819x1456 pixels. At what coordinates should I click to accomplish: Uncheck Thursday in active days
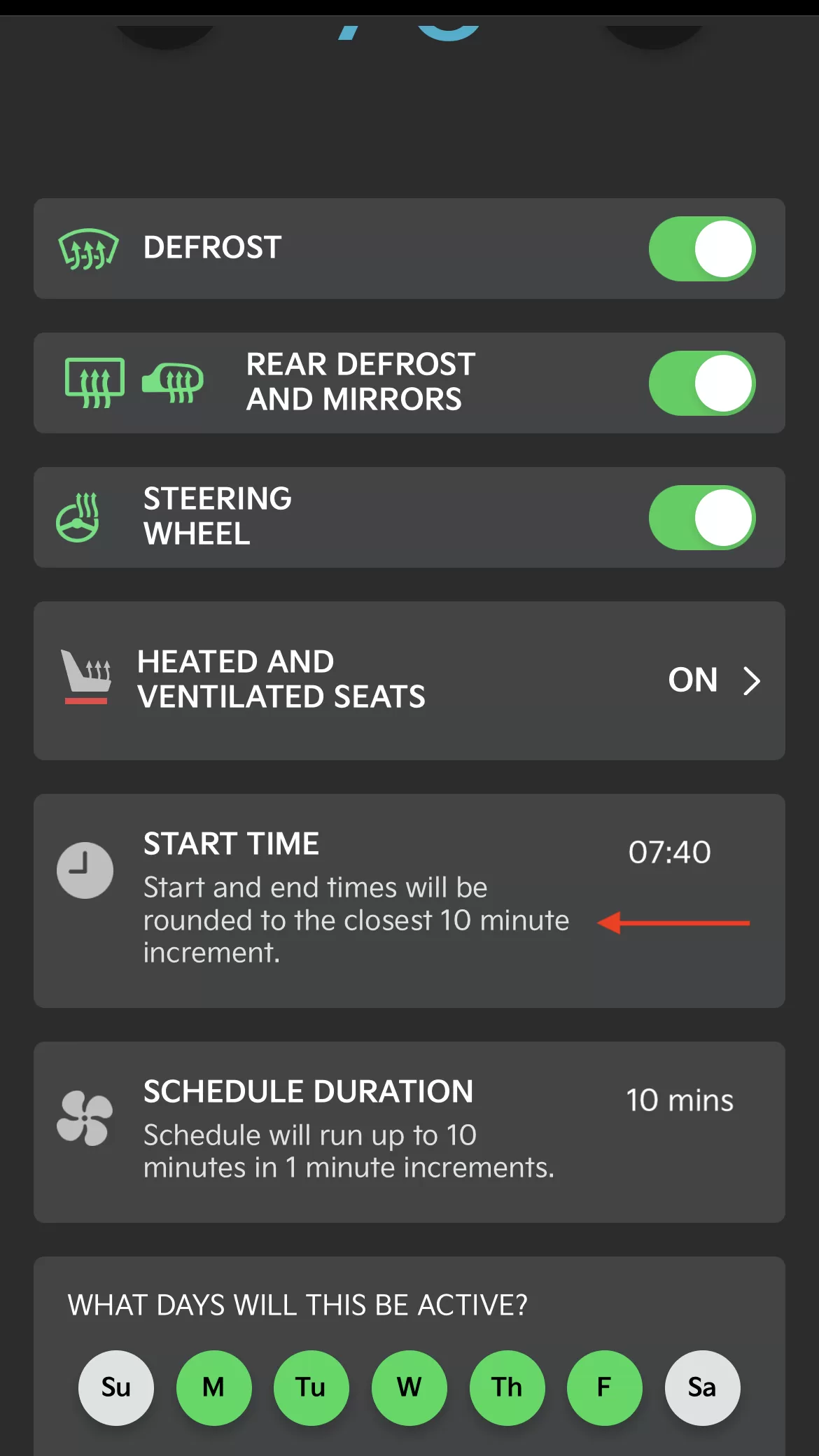[507, 1387]
